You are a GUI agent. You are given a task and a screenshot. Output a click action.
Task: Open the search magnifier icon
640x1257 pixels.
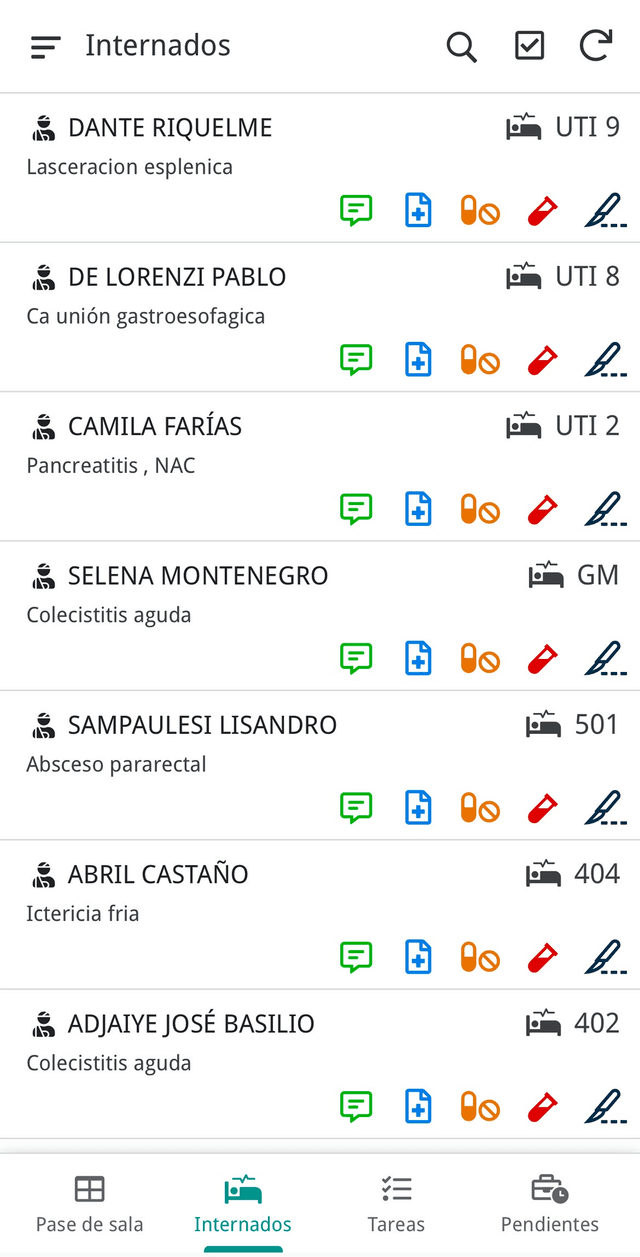pyautogui.click(x=461, y=46)
